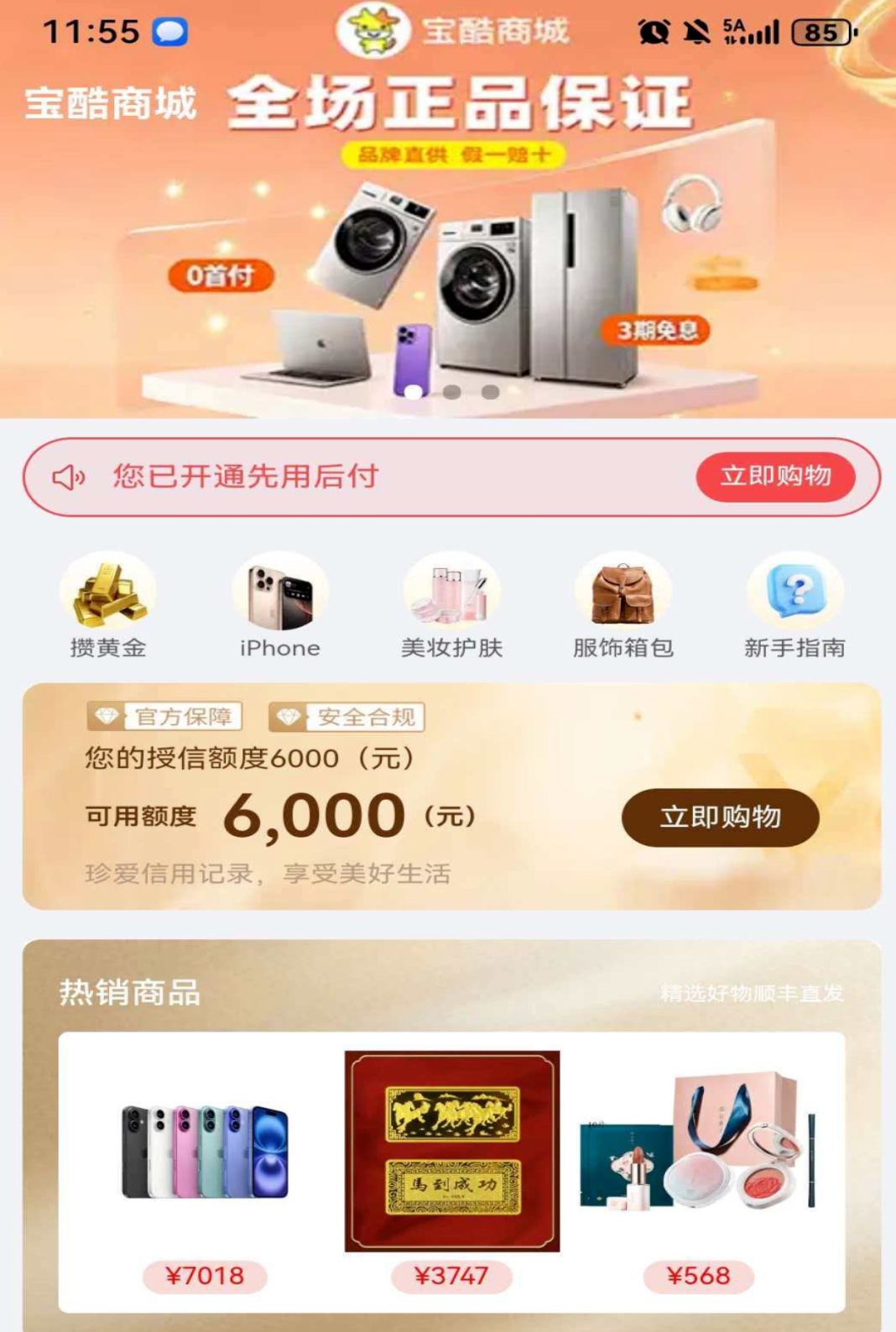View the ¥568 cosmetics set product
896x1332 pixels.
[698, 1167]
